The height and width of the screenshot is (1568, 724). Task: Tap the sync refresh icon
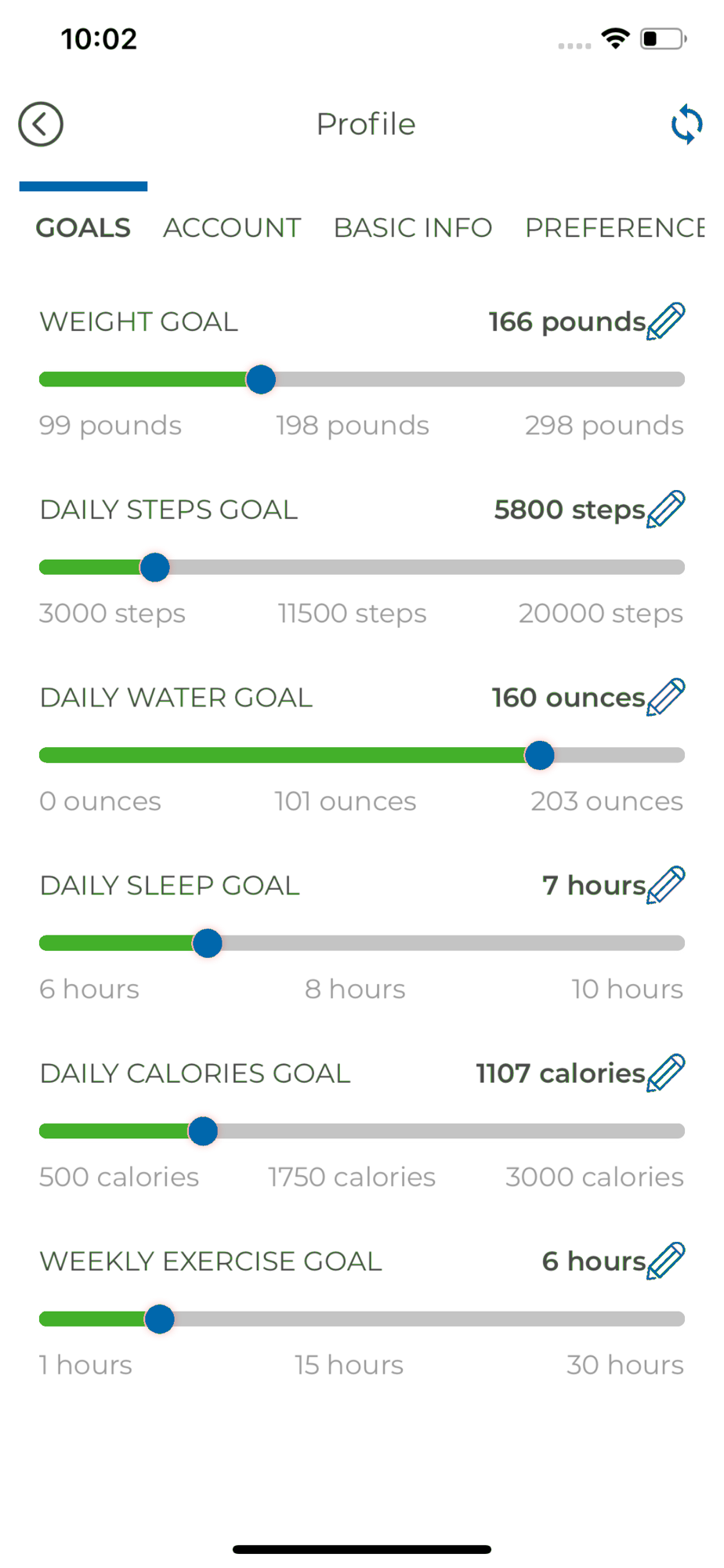point(686,124)
